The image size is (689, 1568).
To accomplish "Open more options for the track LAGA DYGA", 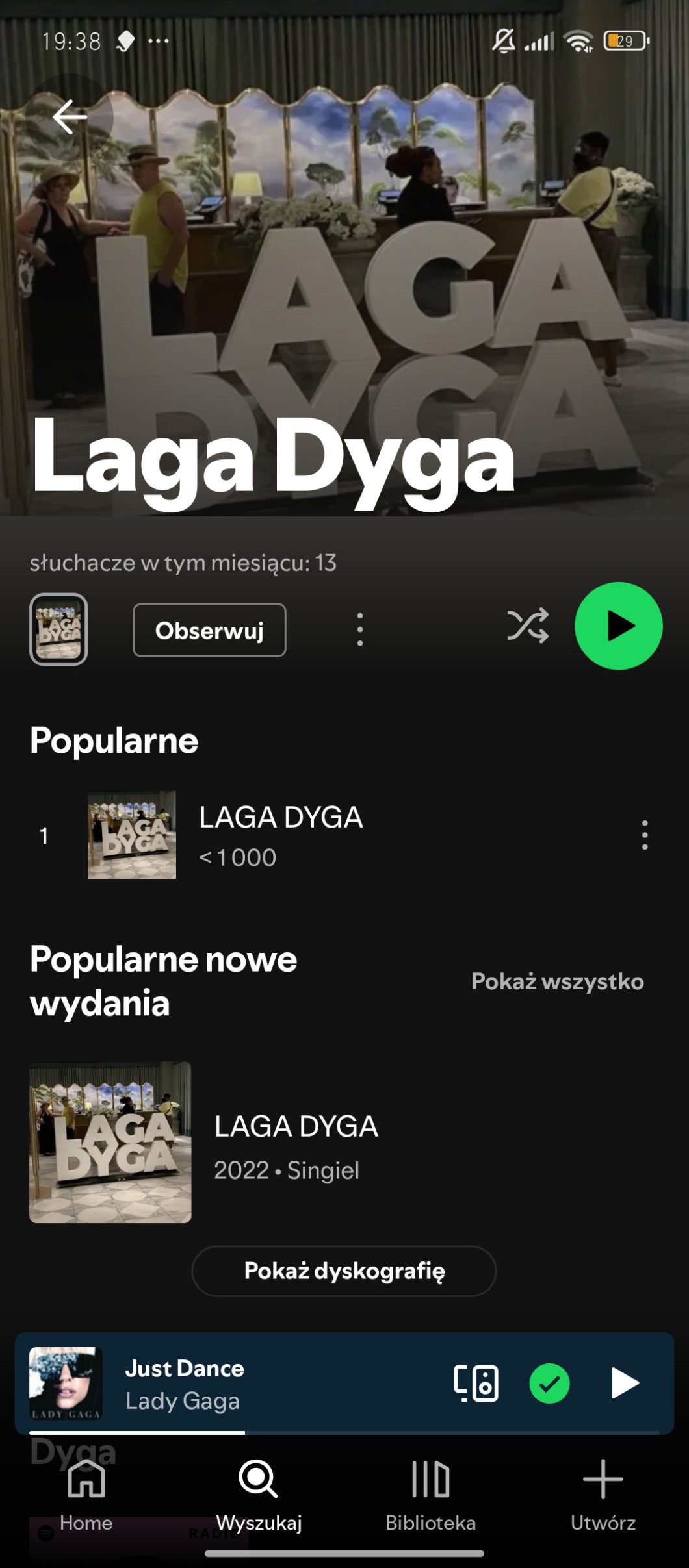I will (644, 835).
